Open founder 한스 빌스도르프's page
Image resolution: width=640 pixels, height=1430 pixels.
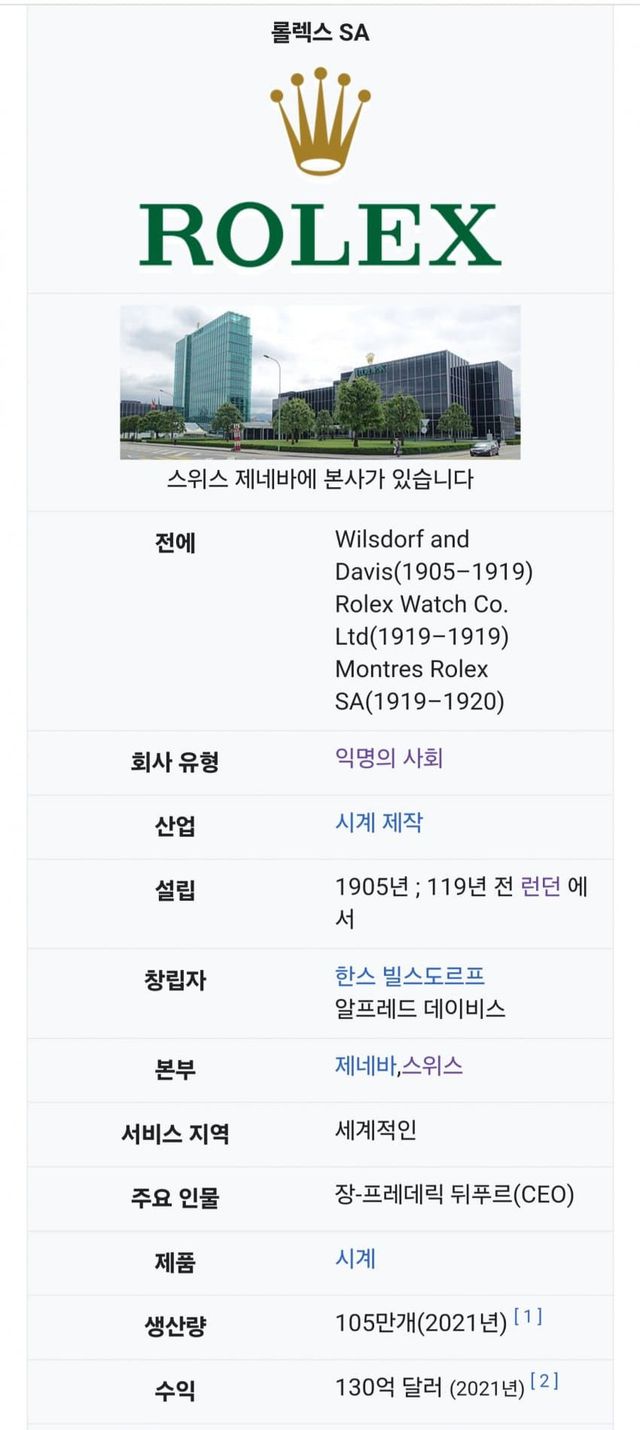click(409, 976)
